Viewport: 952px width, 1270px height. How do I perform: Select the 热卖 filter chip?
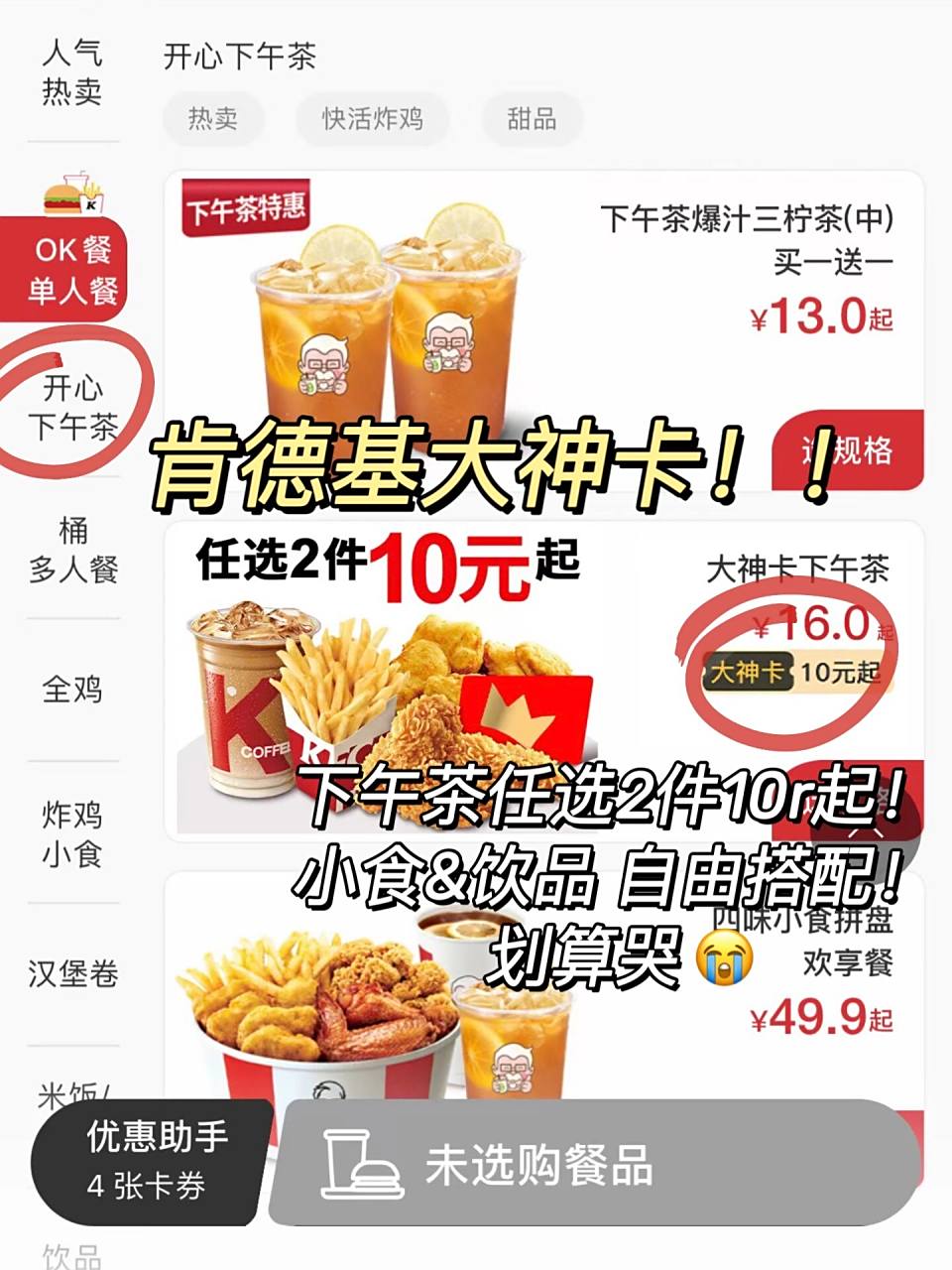coord(213,118)
